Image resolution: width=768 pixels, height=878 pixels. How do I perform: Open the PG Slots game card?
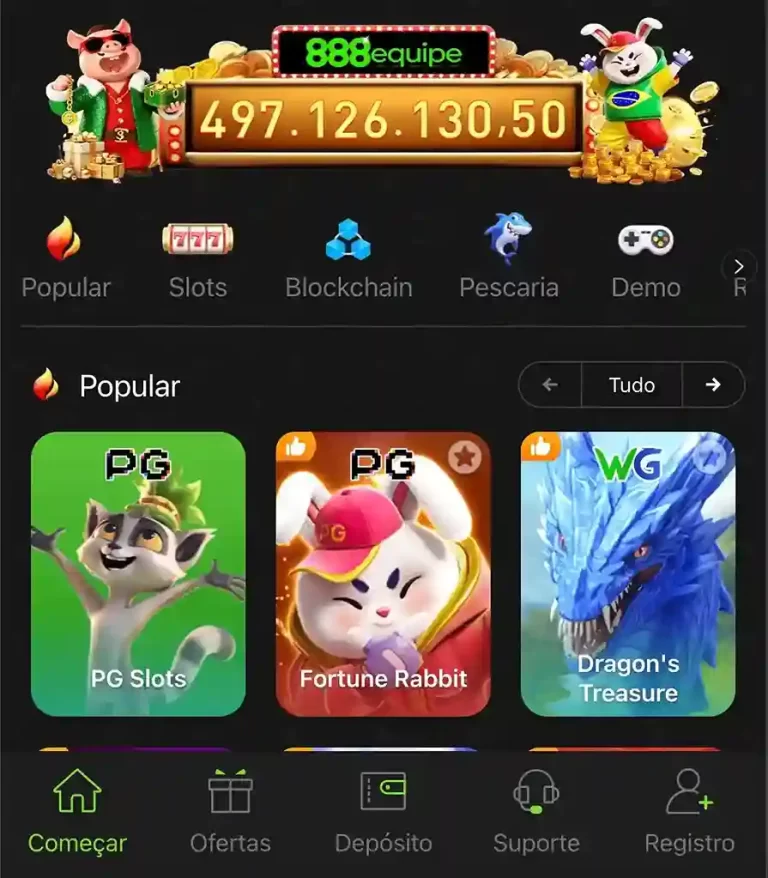point(138,574)
